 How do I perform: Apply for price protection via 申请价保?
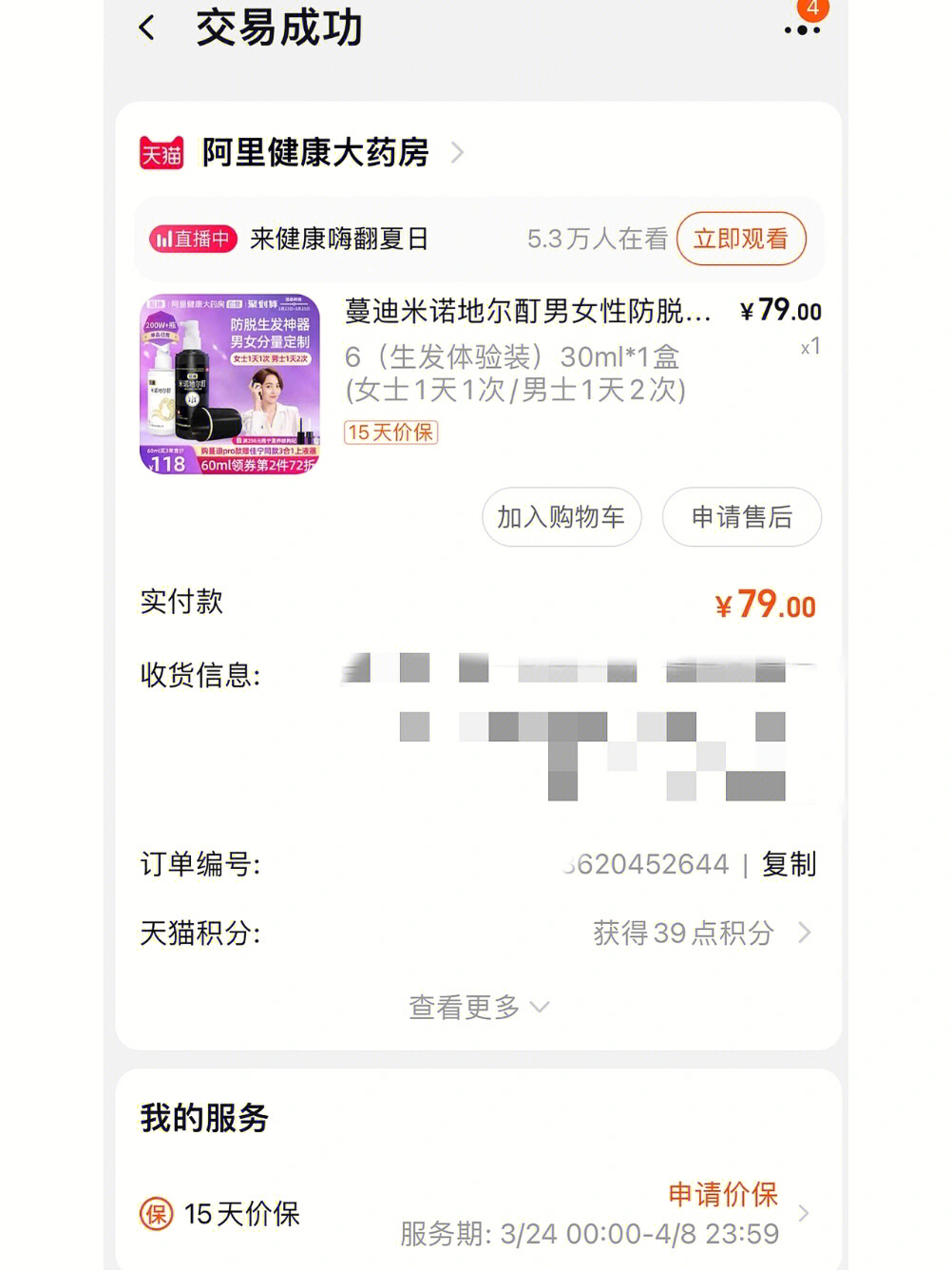coord(723,1194)
